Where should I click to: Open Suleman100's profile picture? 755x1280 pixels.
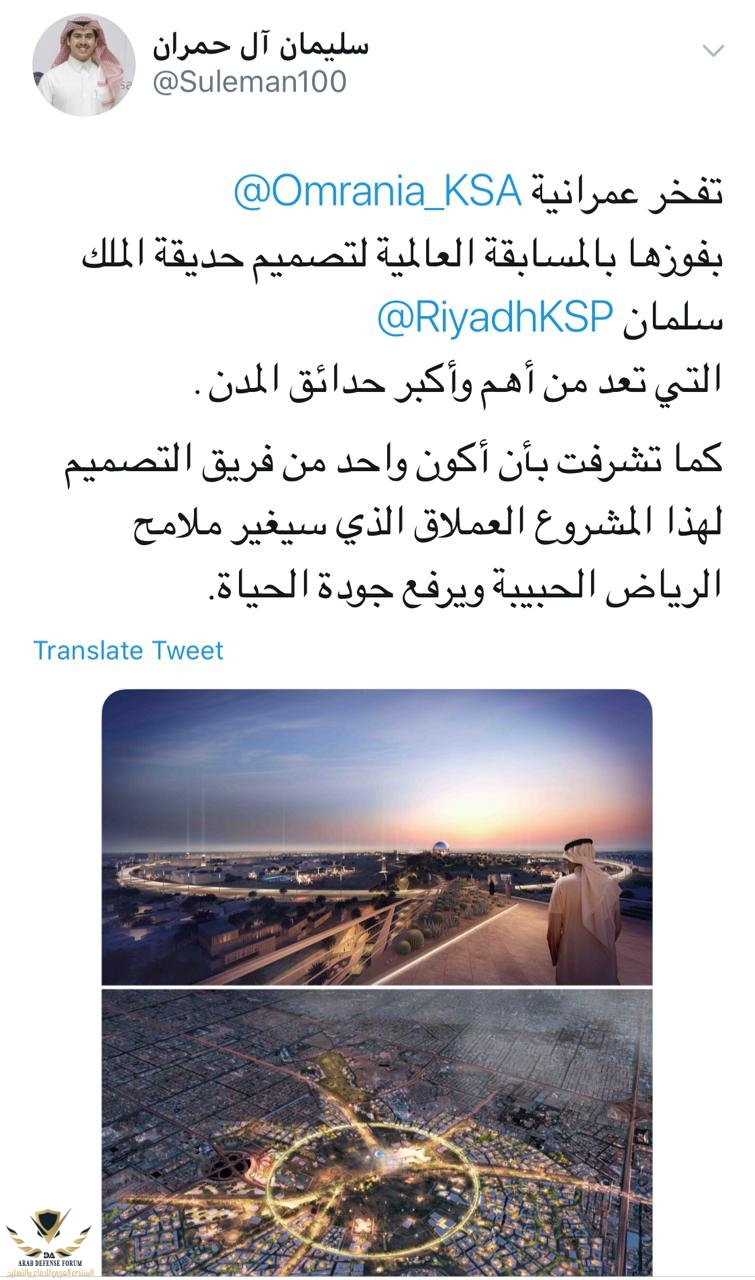click(x=84, y=65)
